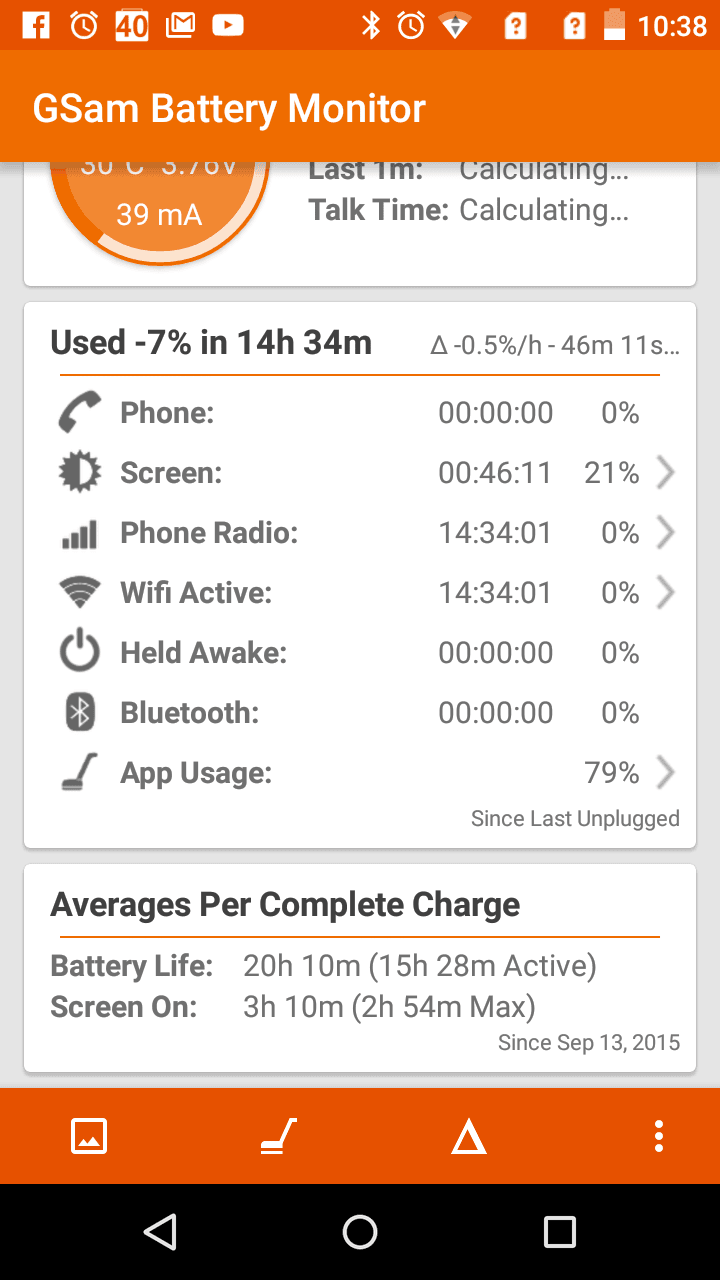The width and height of the screenshot is (720, 1280).
Task: Open the three-dot overflow menu
Action: point(658,1136)
